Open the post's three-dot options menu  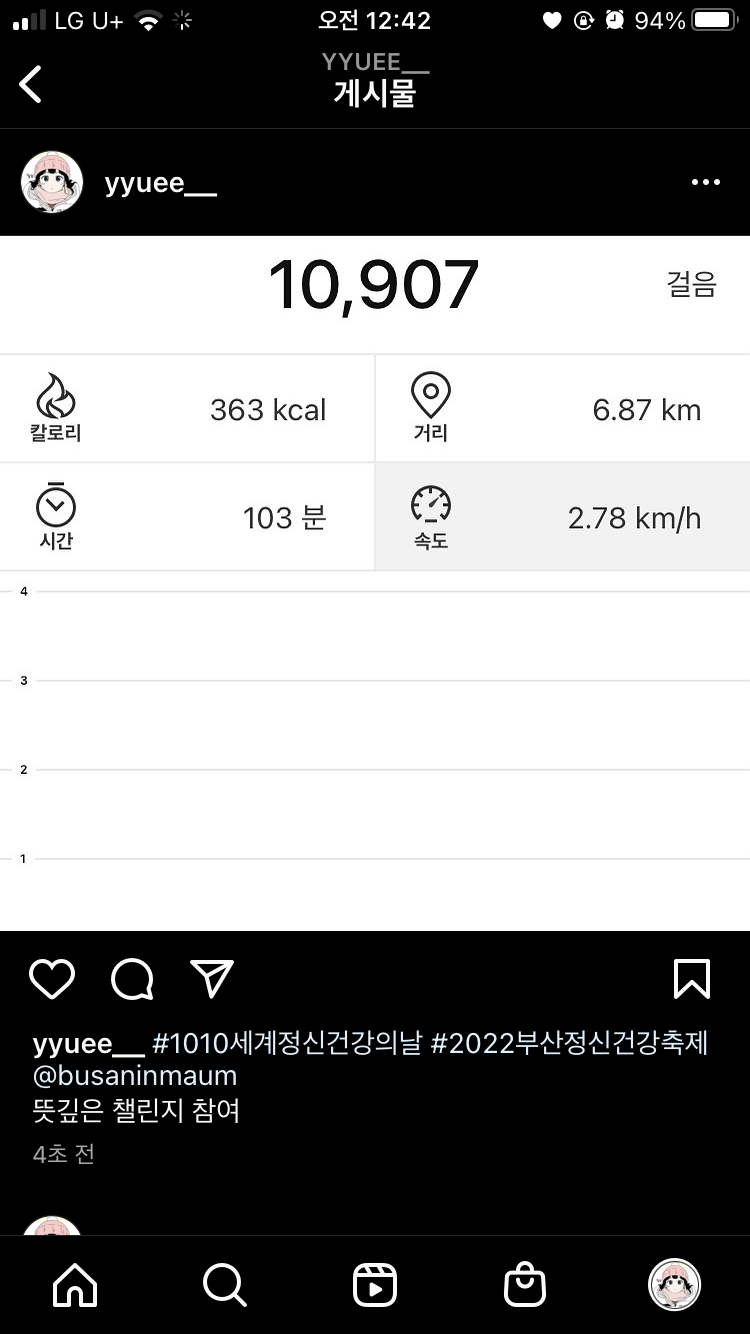[x=705, y=183]
